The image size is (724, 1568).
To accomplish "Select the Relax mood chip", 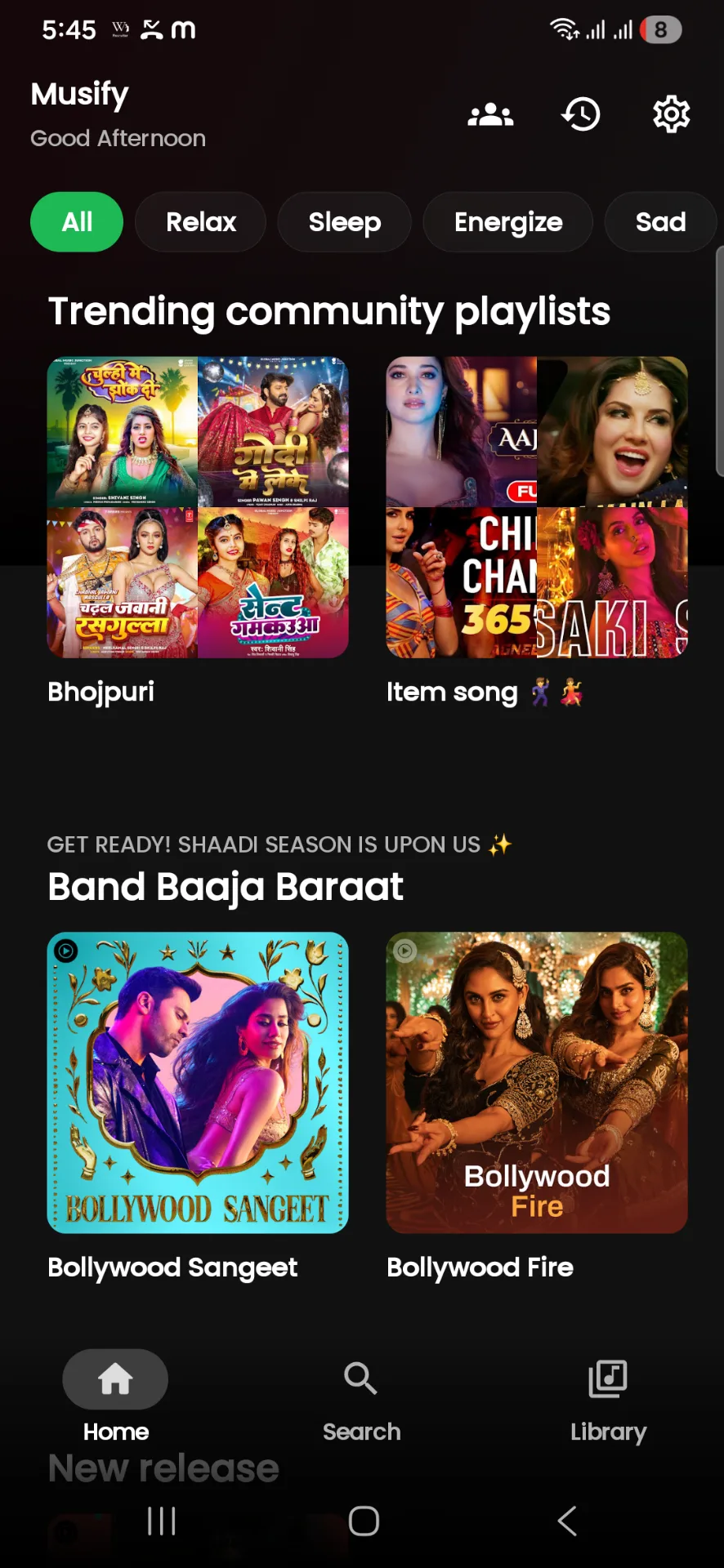I will [x=201, y=222].
